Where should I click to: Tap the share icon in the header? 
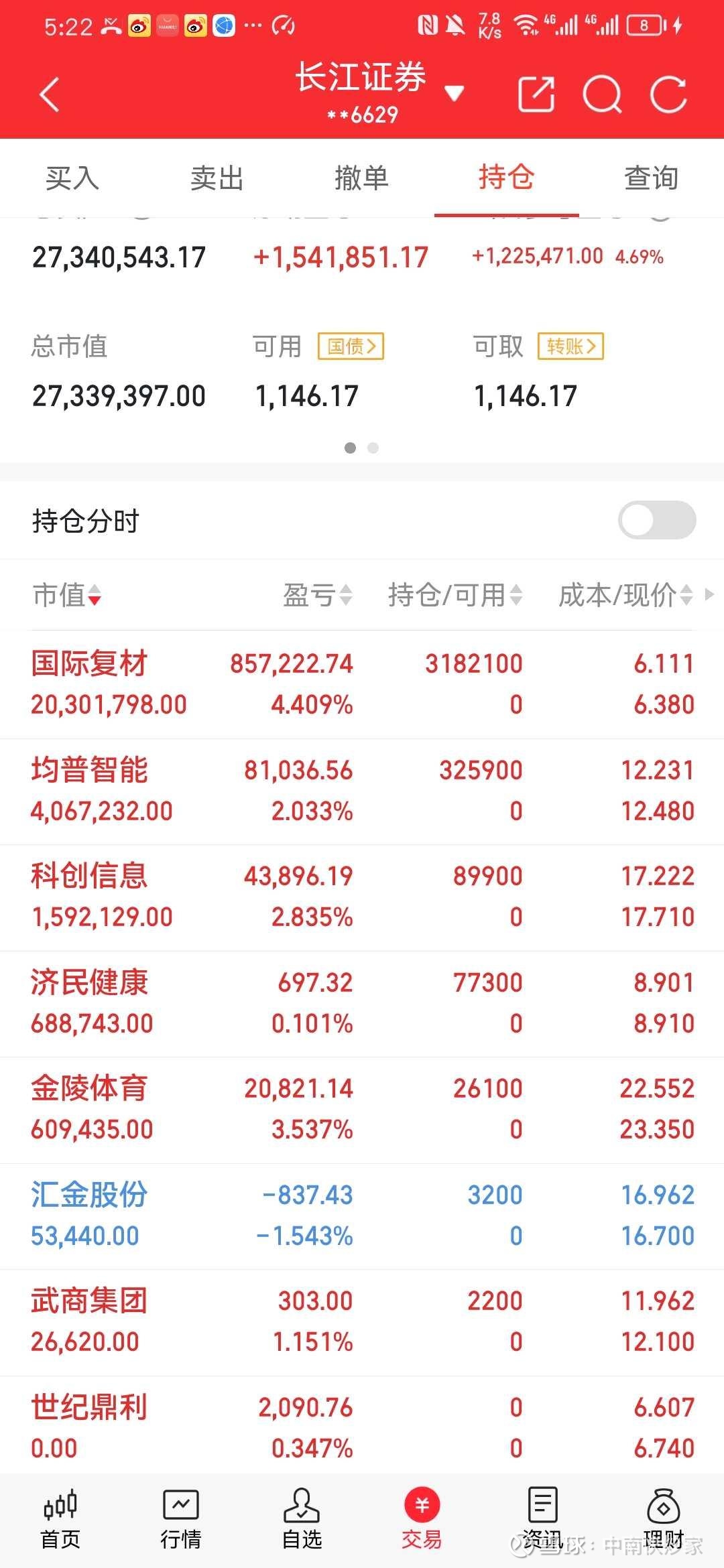tap(537, 94)
